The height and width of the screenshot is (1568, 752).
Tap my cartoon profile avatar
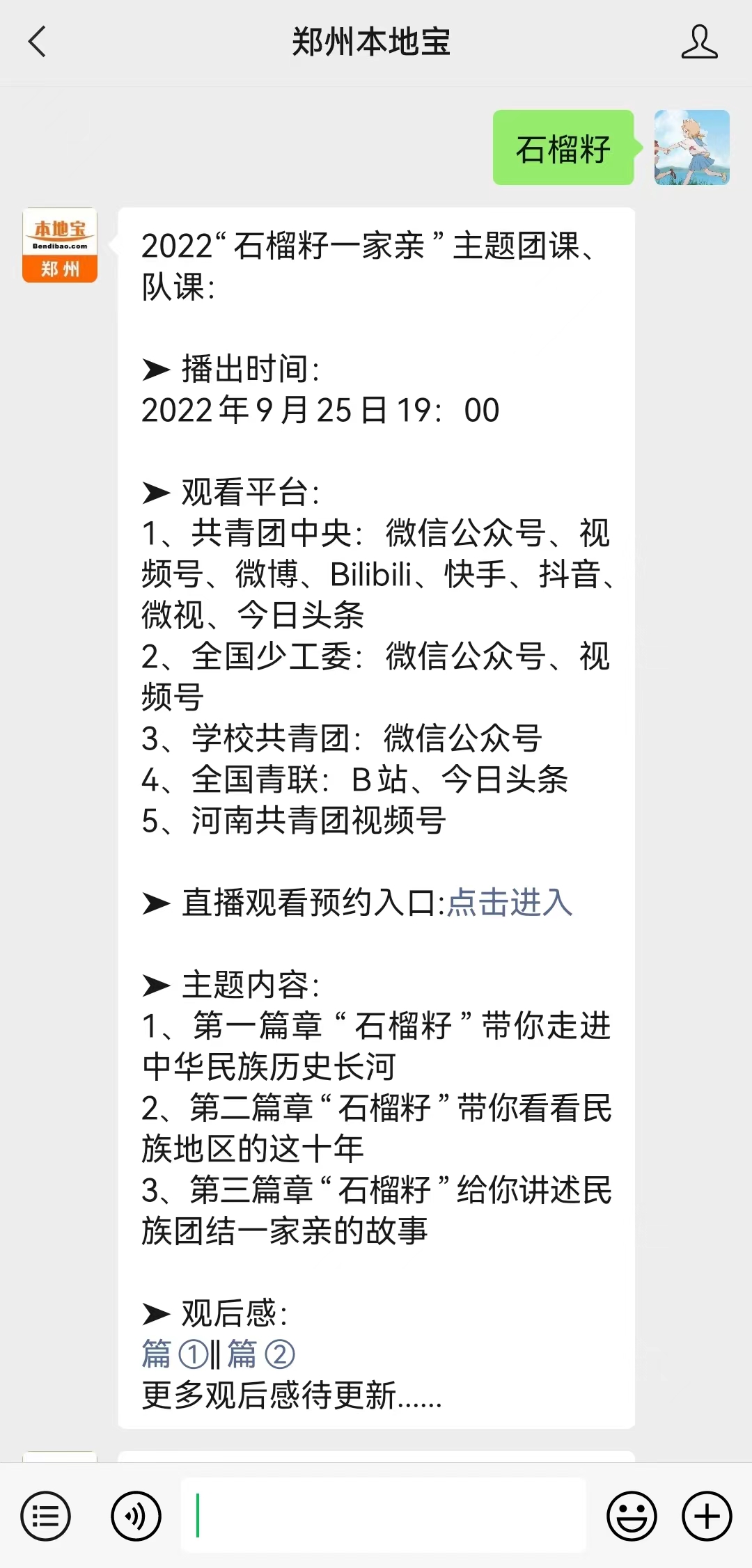click(x=691, y=148)
